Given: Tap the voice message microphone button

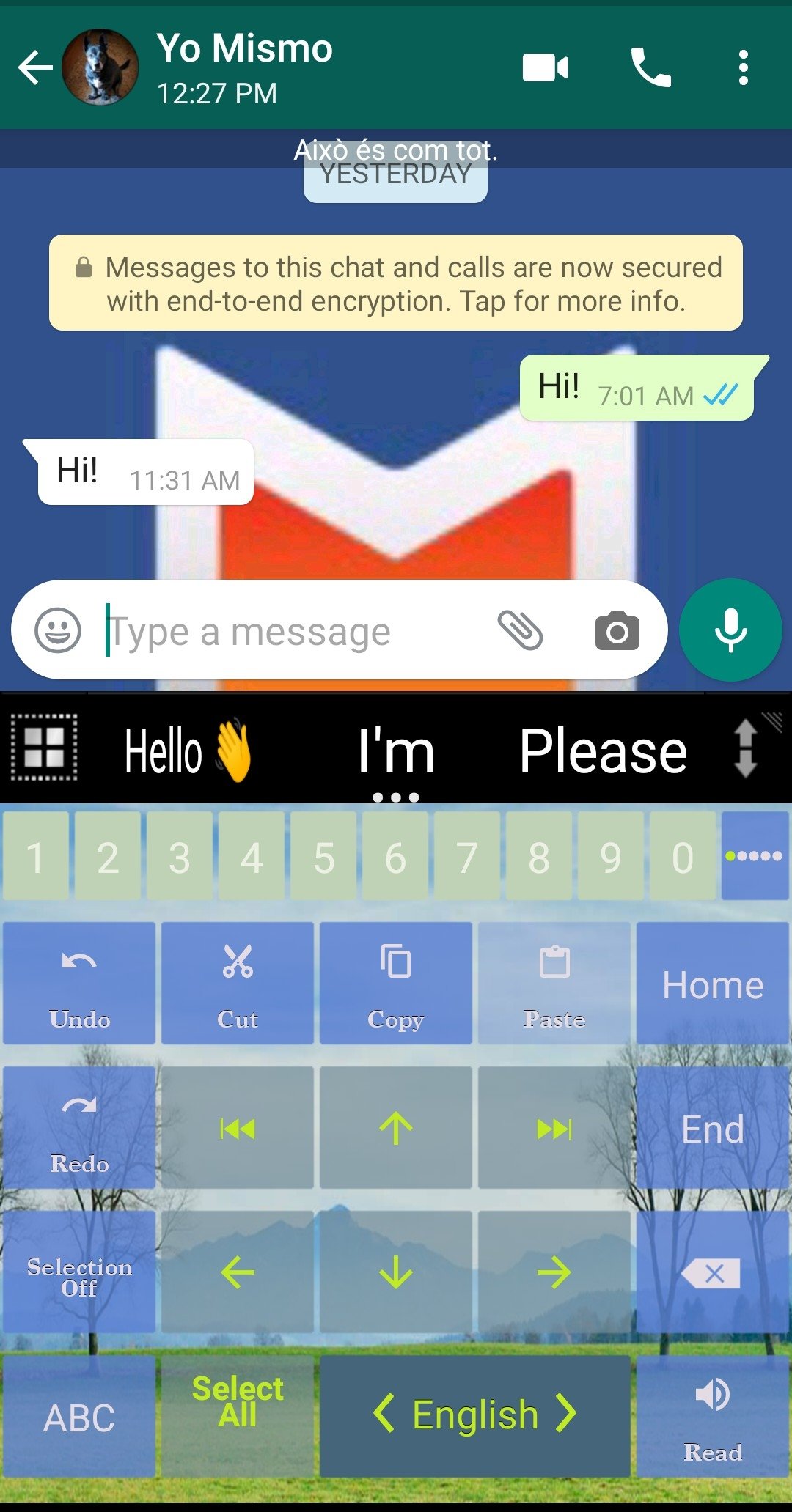Looking at the screenshot, I should pos(730,630).
